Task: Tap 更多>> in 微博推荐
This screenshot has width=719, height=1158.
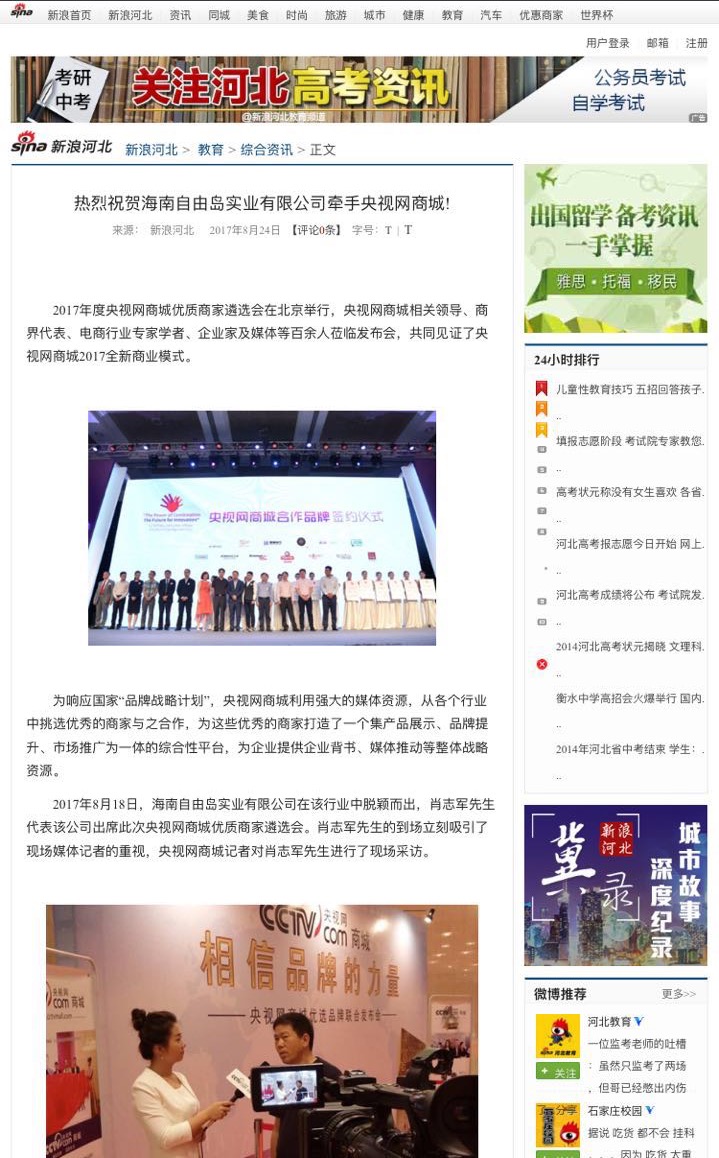Action: (678, 994)
